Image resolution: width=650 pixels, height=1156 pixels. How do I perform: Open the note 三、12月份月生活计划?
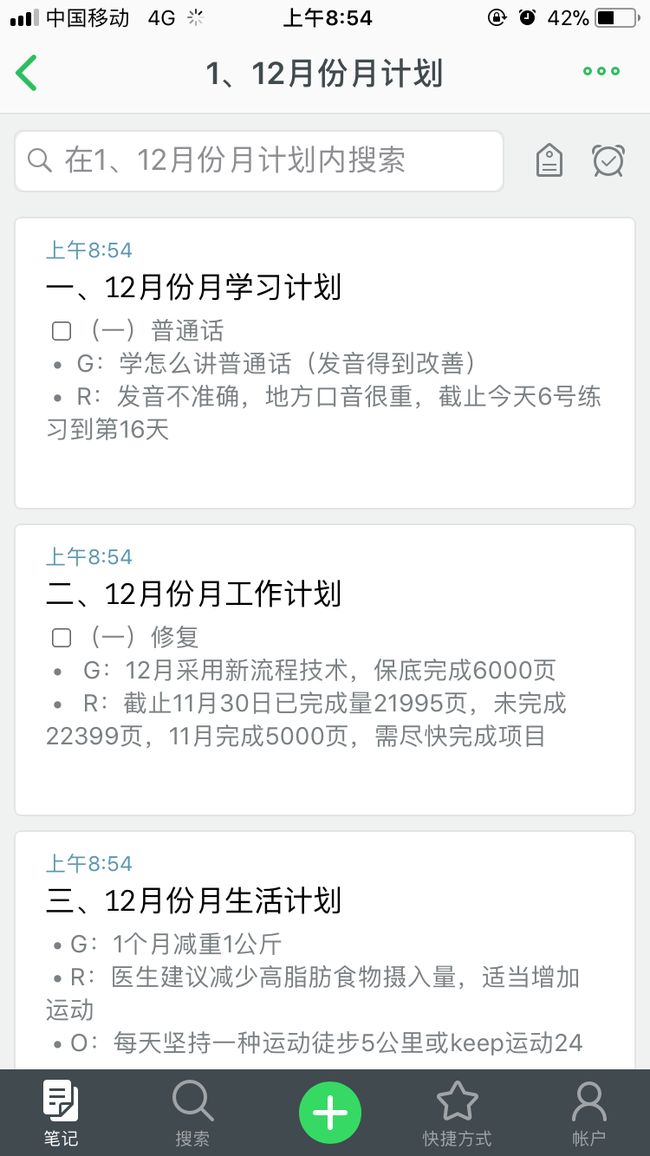coord(325,950)
